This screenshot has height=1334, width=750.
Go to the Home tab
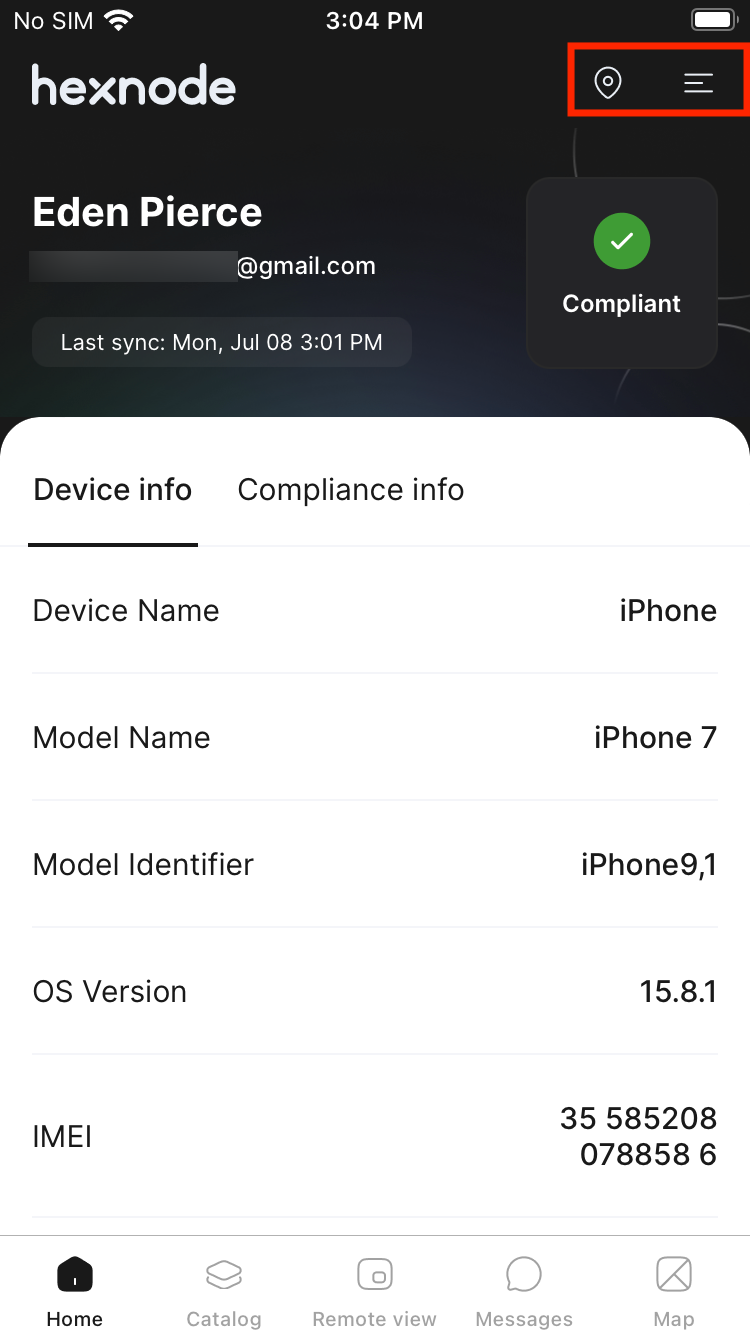(75, 1293)
